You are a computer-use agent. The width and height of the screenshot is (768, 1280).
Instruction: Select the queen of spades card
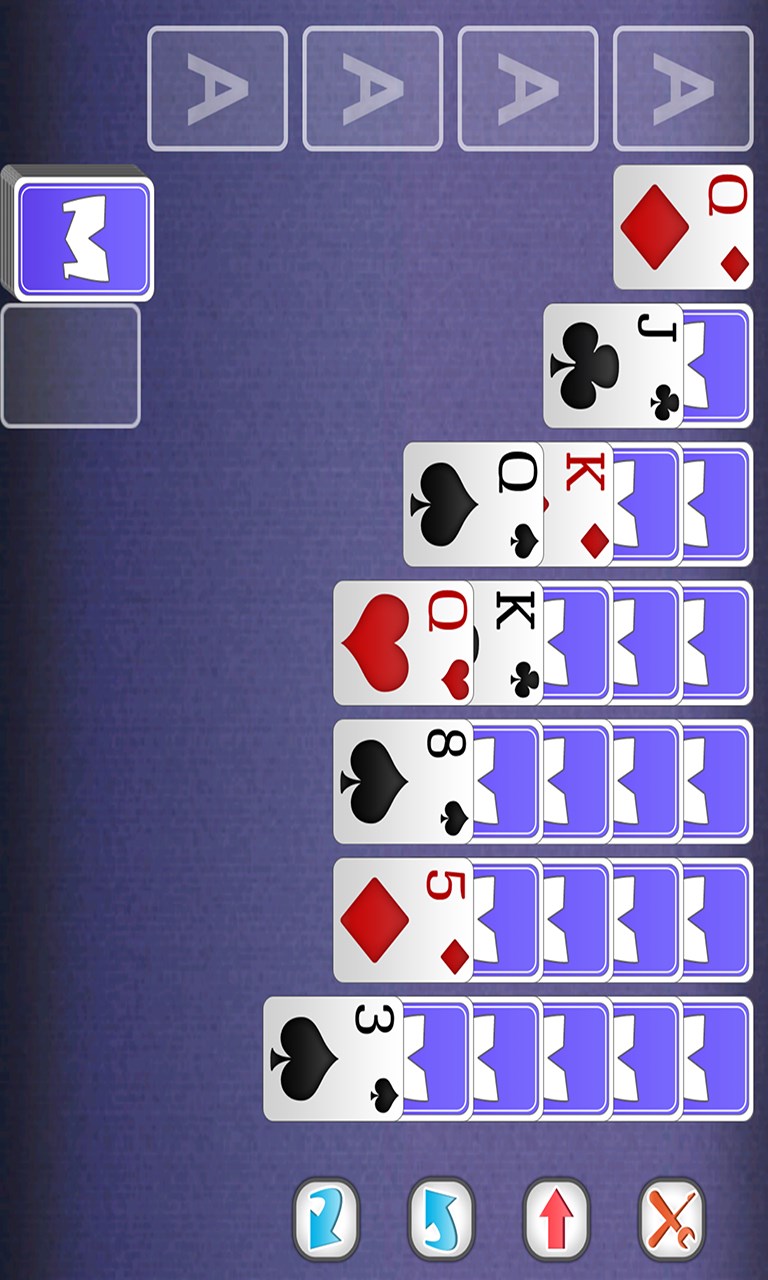click(x=472, y=504)
